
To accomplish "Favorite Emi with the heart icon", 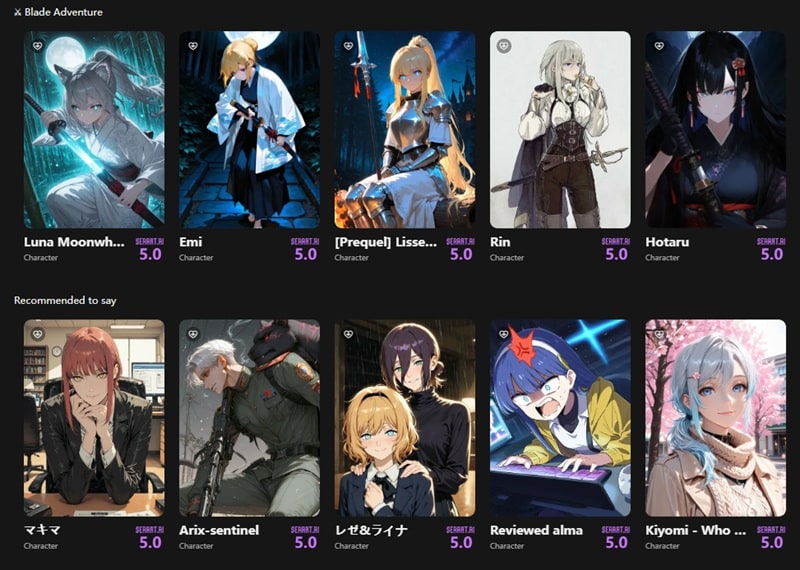I will 192,46.
